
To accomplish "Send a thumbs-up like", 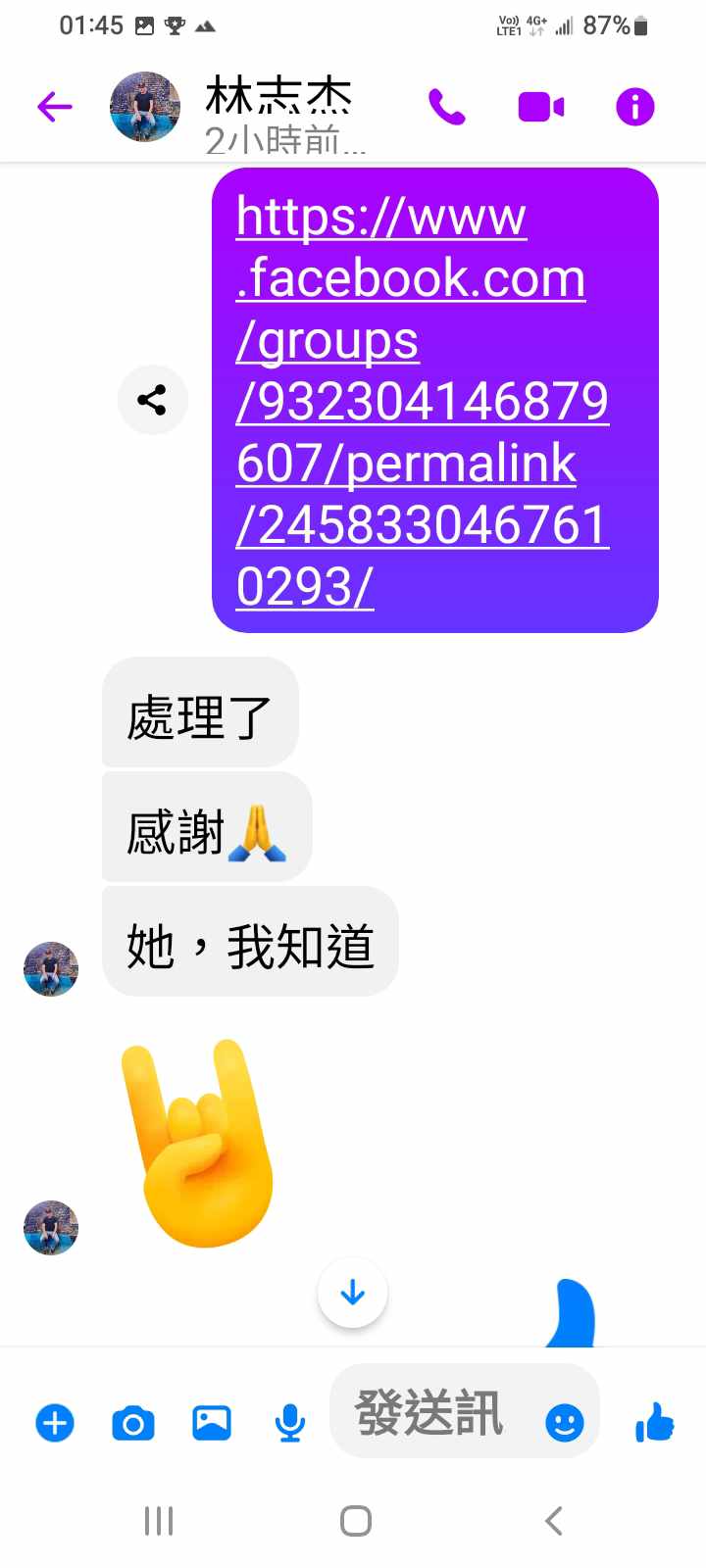I will click(x=654, y=1422).
